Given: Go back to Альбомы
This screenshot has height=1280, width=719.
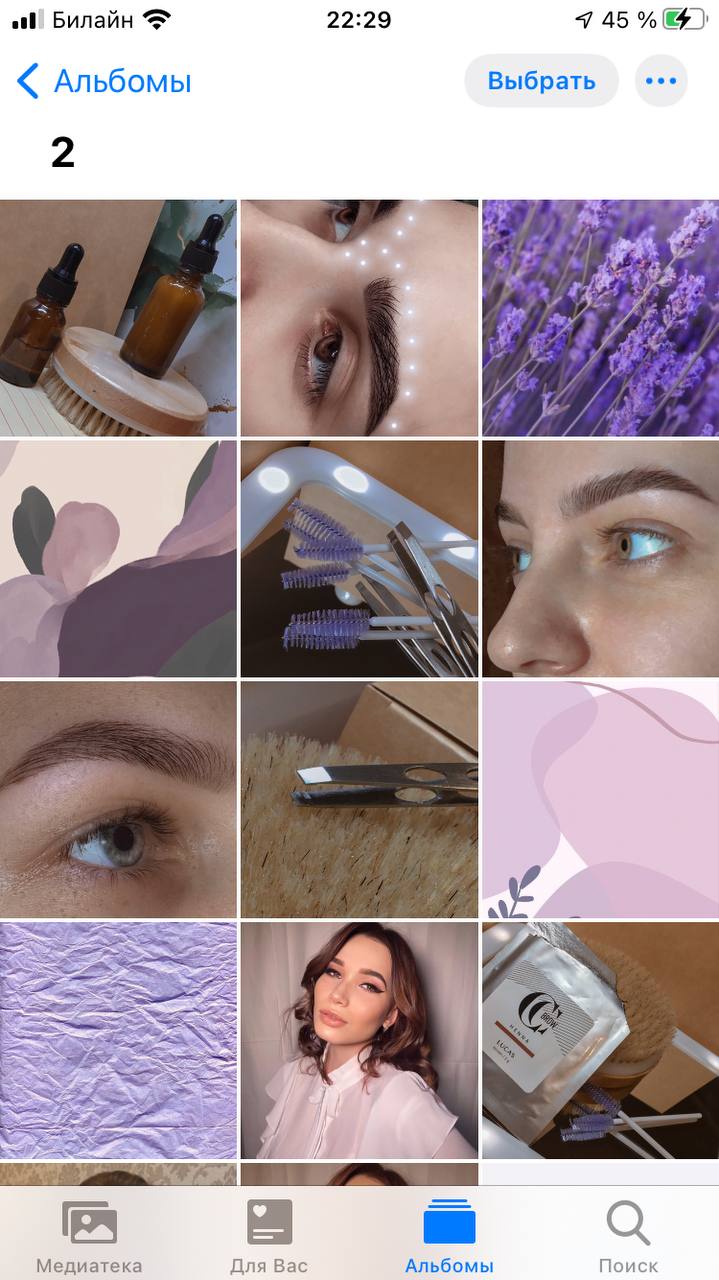Looking at the screenshot, I should point(104,81).
